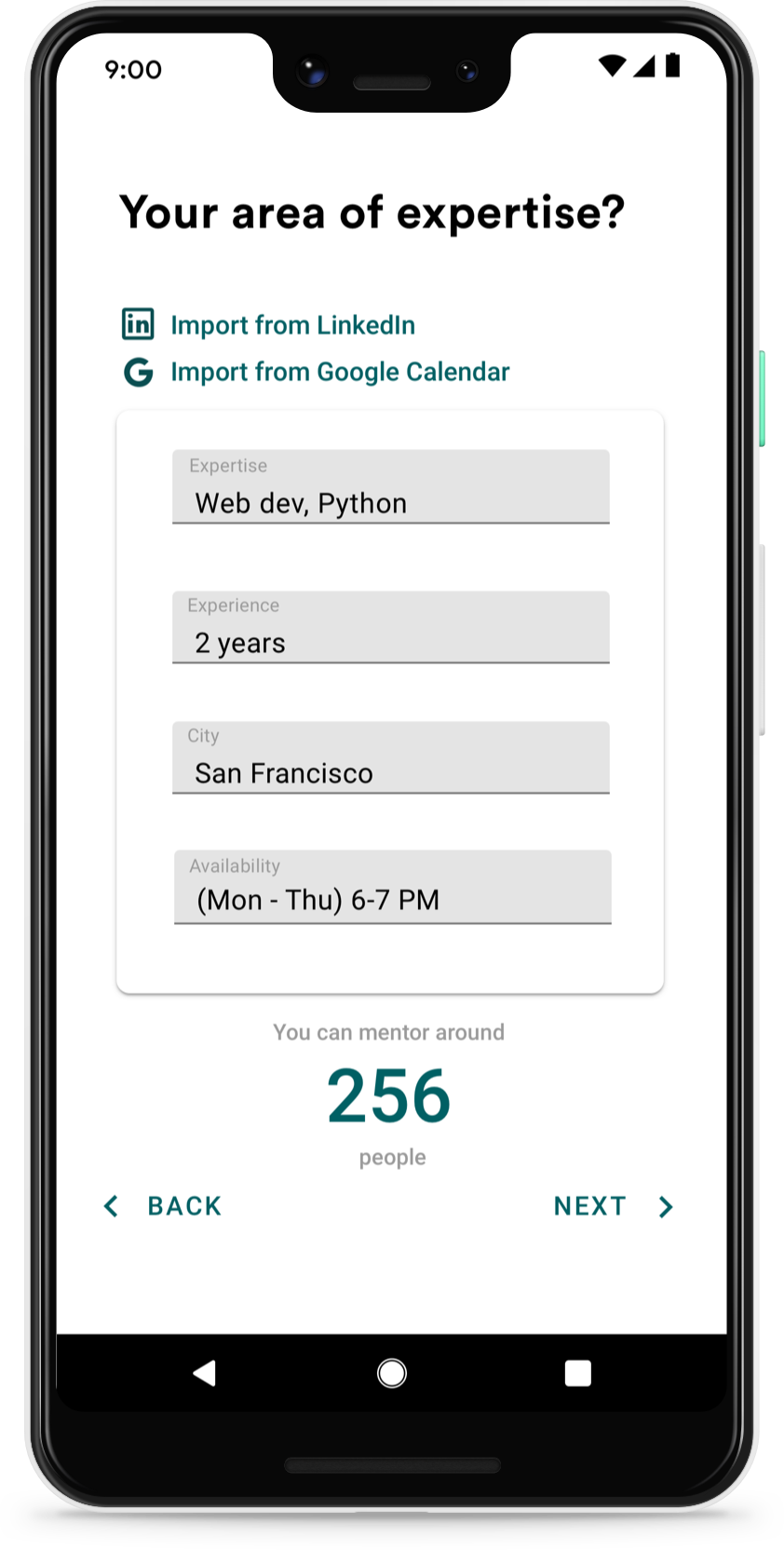The height and width of the screenshot is (1550, 784).
Task: Edit the Experience field
Action: tap(391, 628)
